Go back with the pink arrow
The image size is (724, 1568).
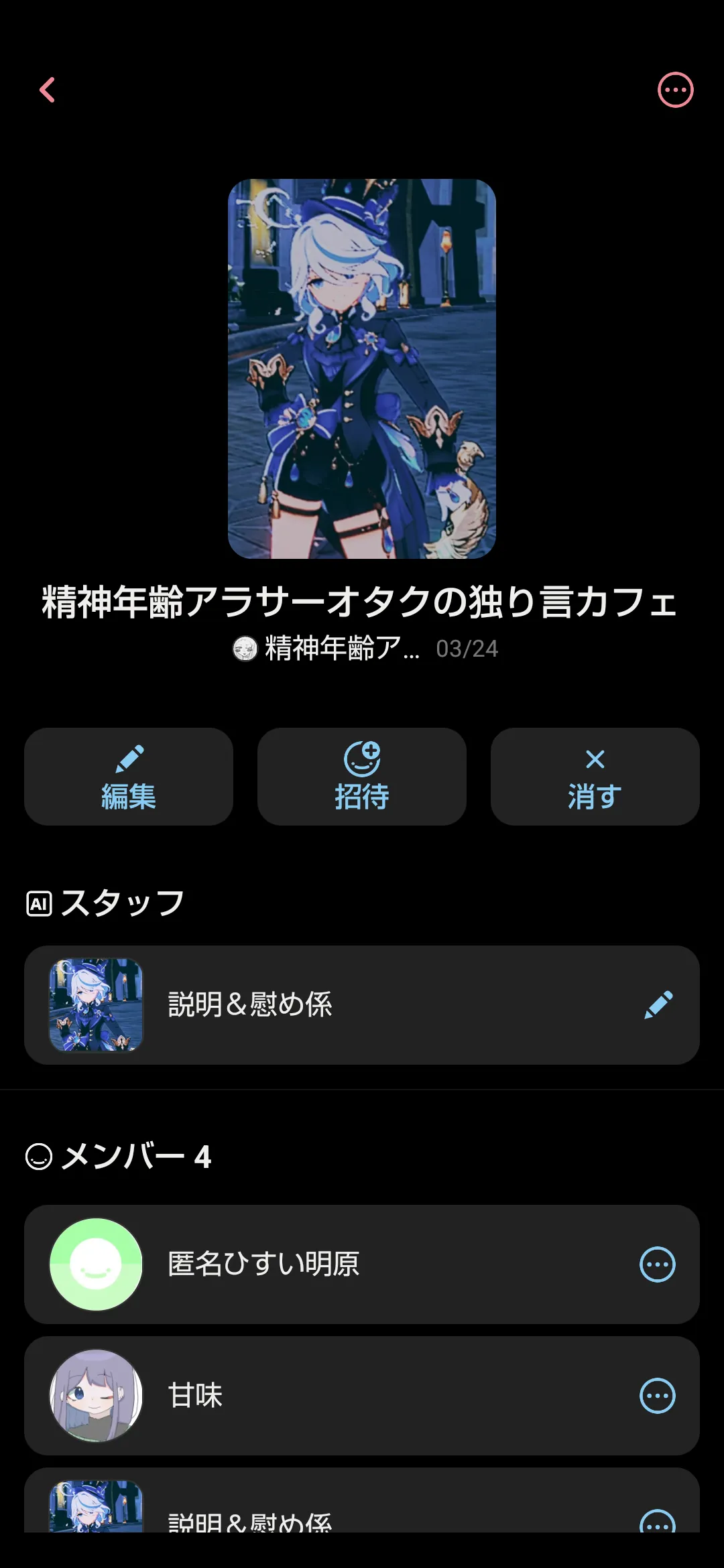(47, 90)
